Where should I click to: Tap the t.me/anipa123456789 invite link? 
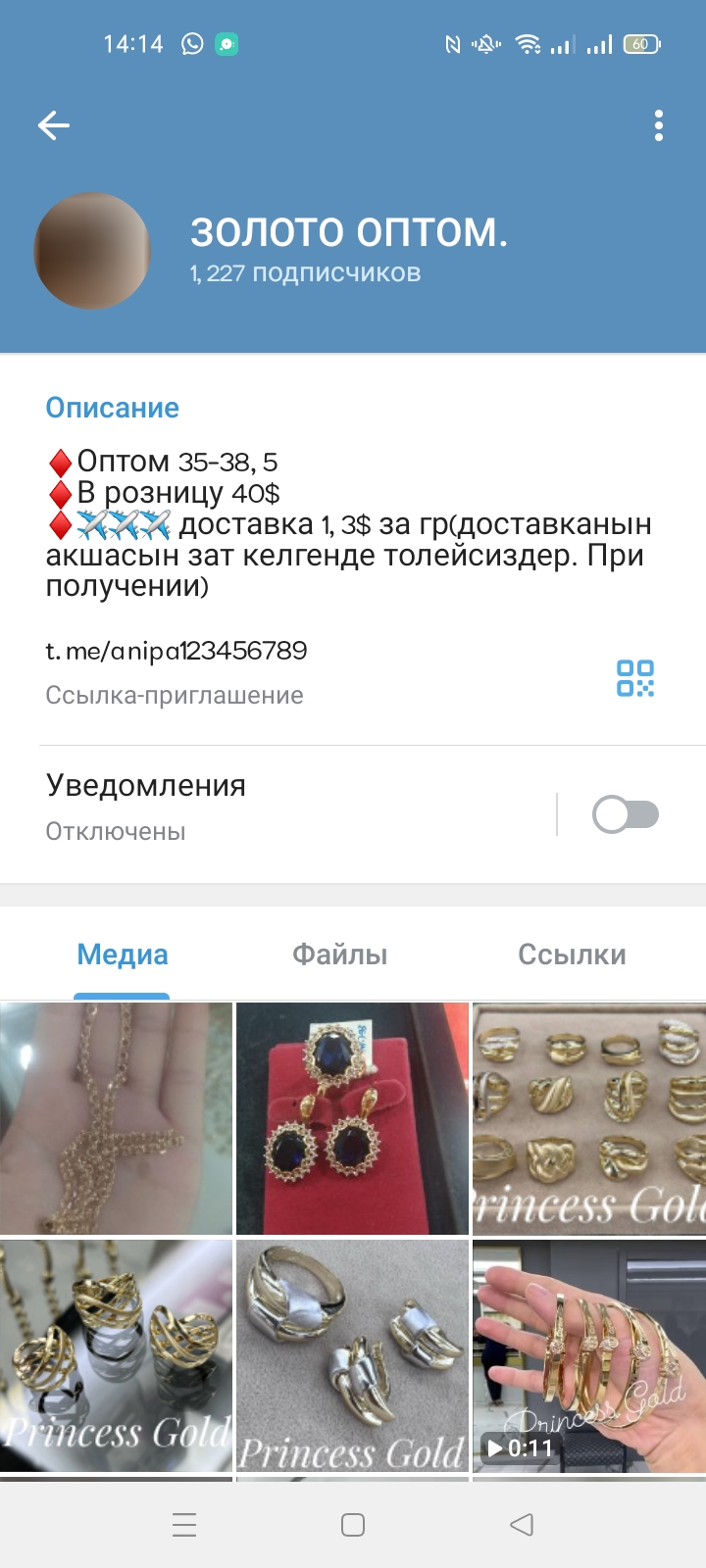176,651
